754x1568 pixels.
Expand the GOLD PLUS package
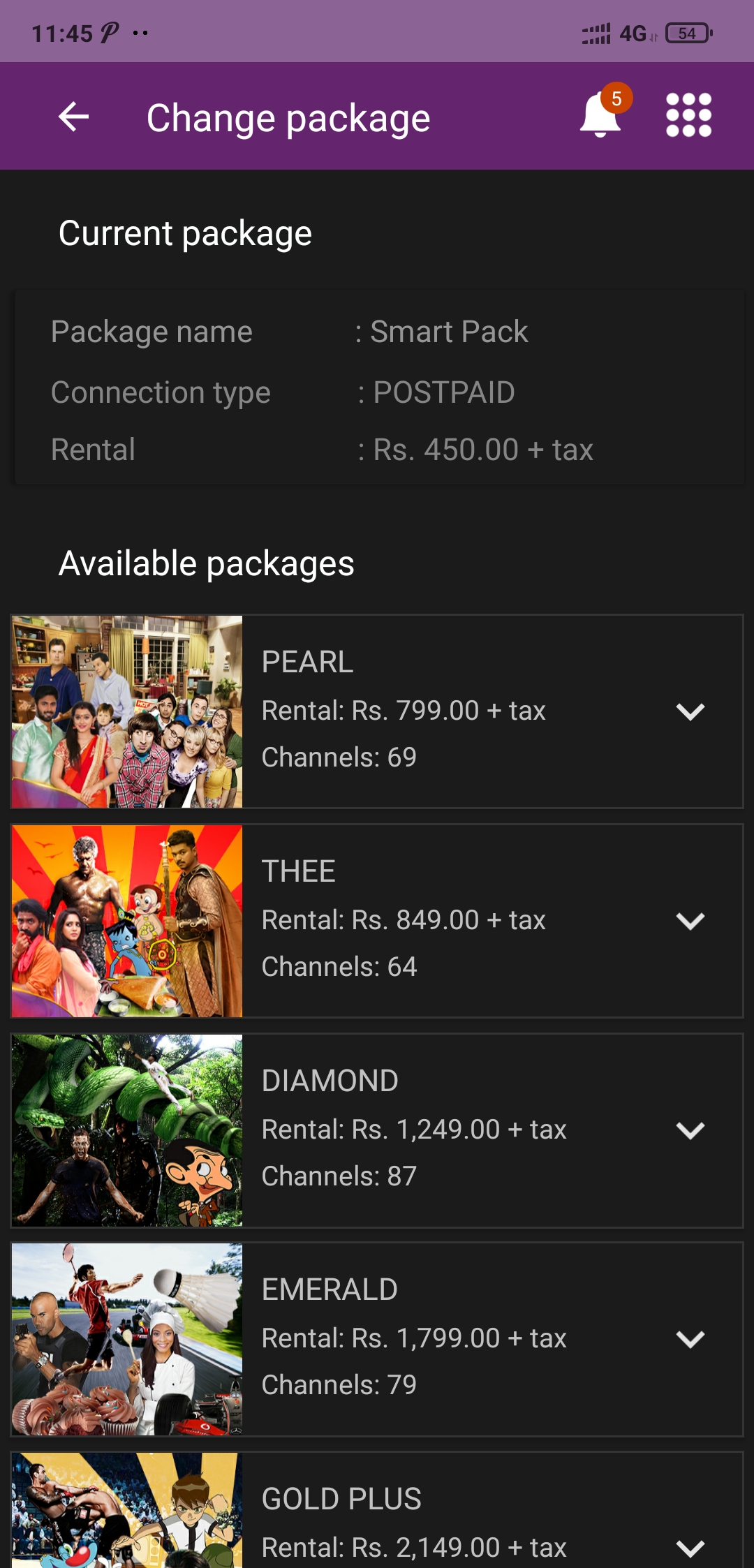(690, 1548)
